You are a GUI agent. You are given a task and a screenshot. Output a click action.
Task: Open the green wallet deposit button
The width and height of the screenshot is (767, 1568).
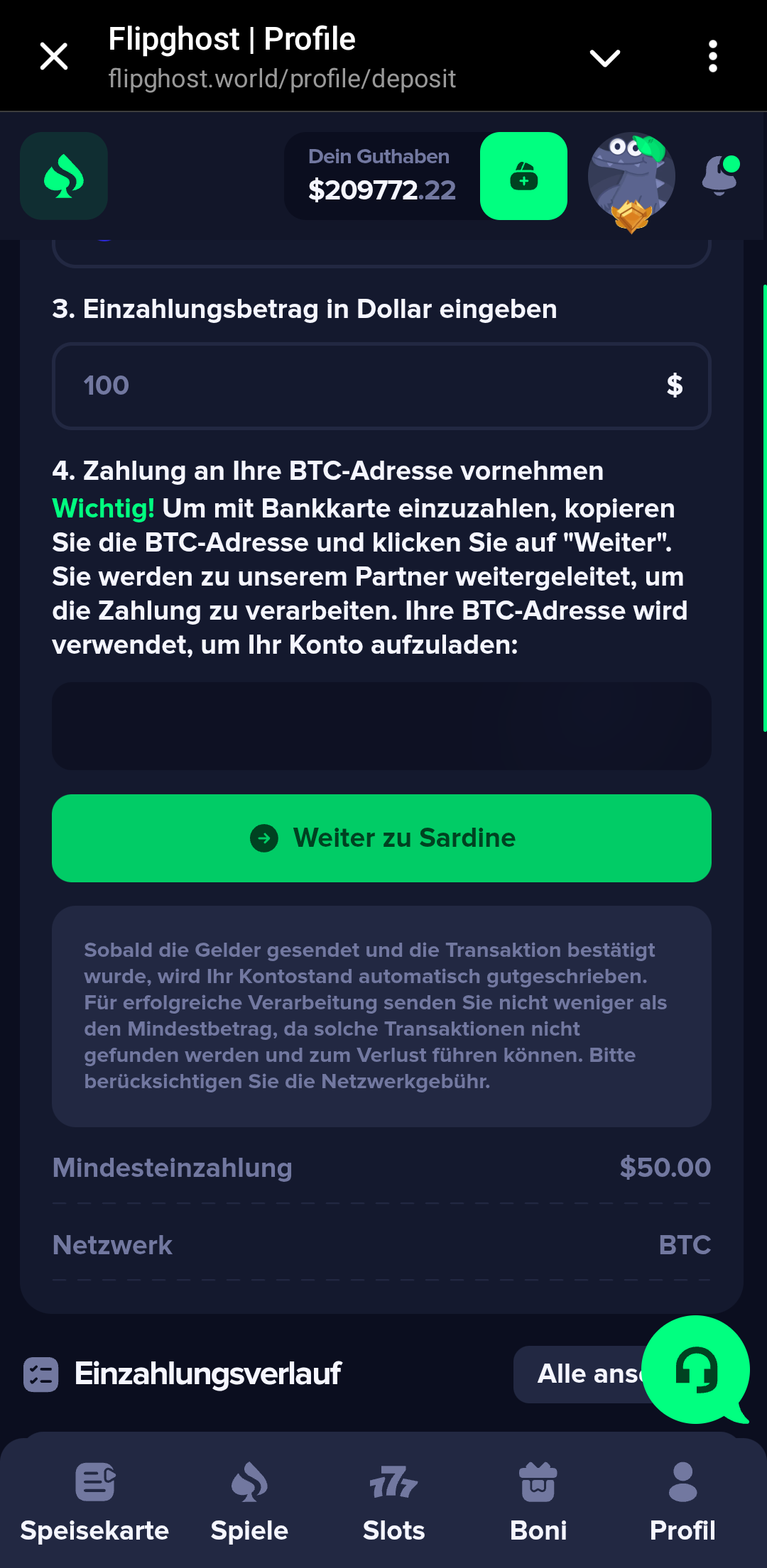523,176
